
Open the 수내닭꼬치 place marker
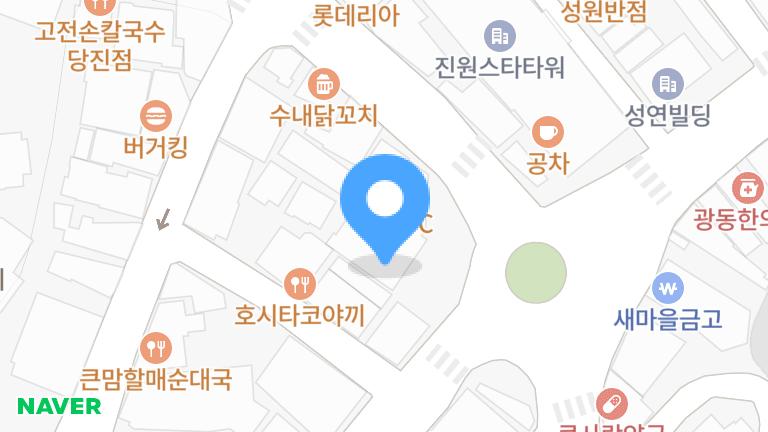[324, 83]
